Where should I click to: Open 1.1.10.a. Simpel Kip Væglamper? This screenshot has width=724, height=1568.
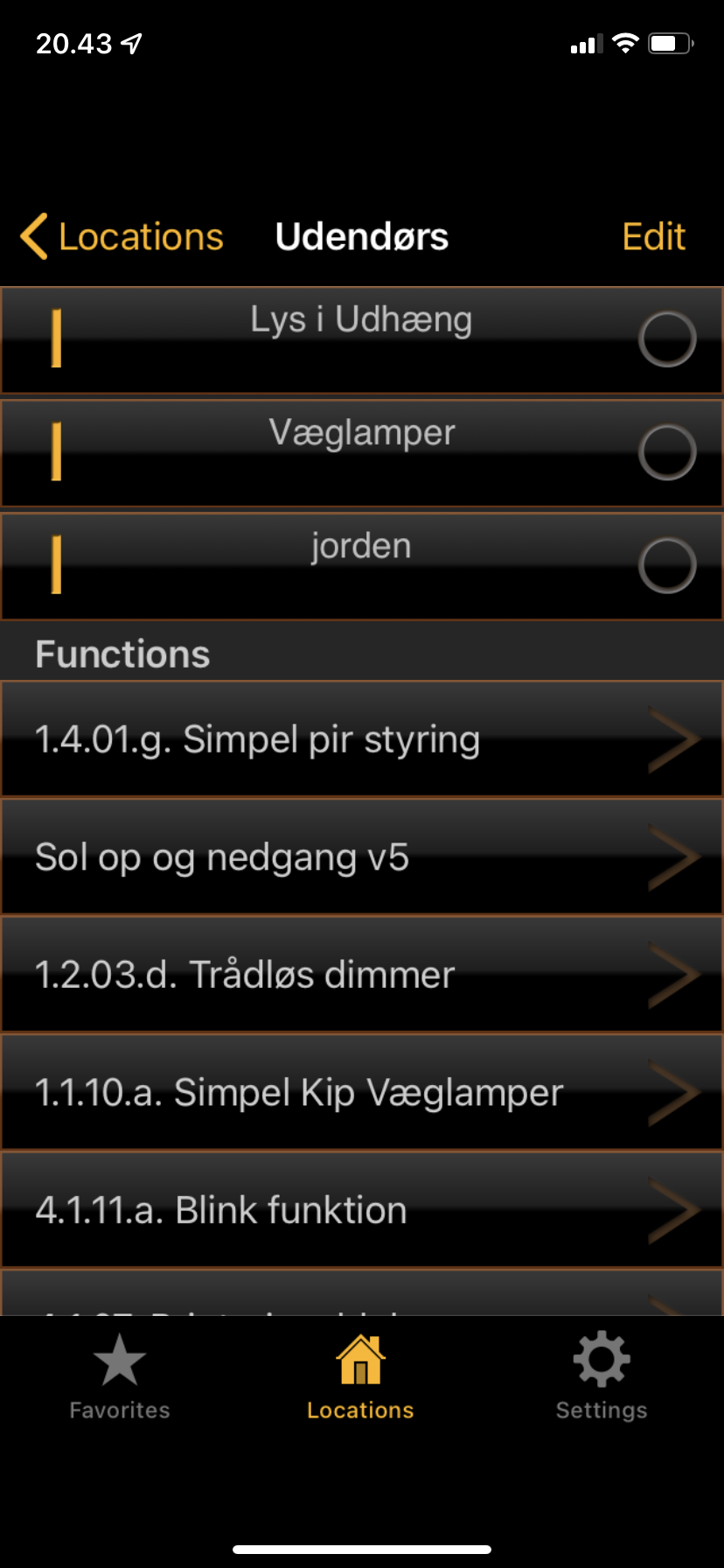tap(361, 1093)
